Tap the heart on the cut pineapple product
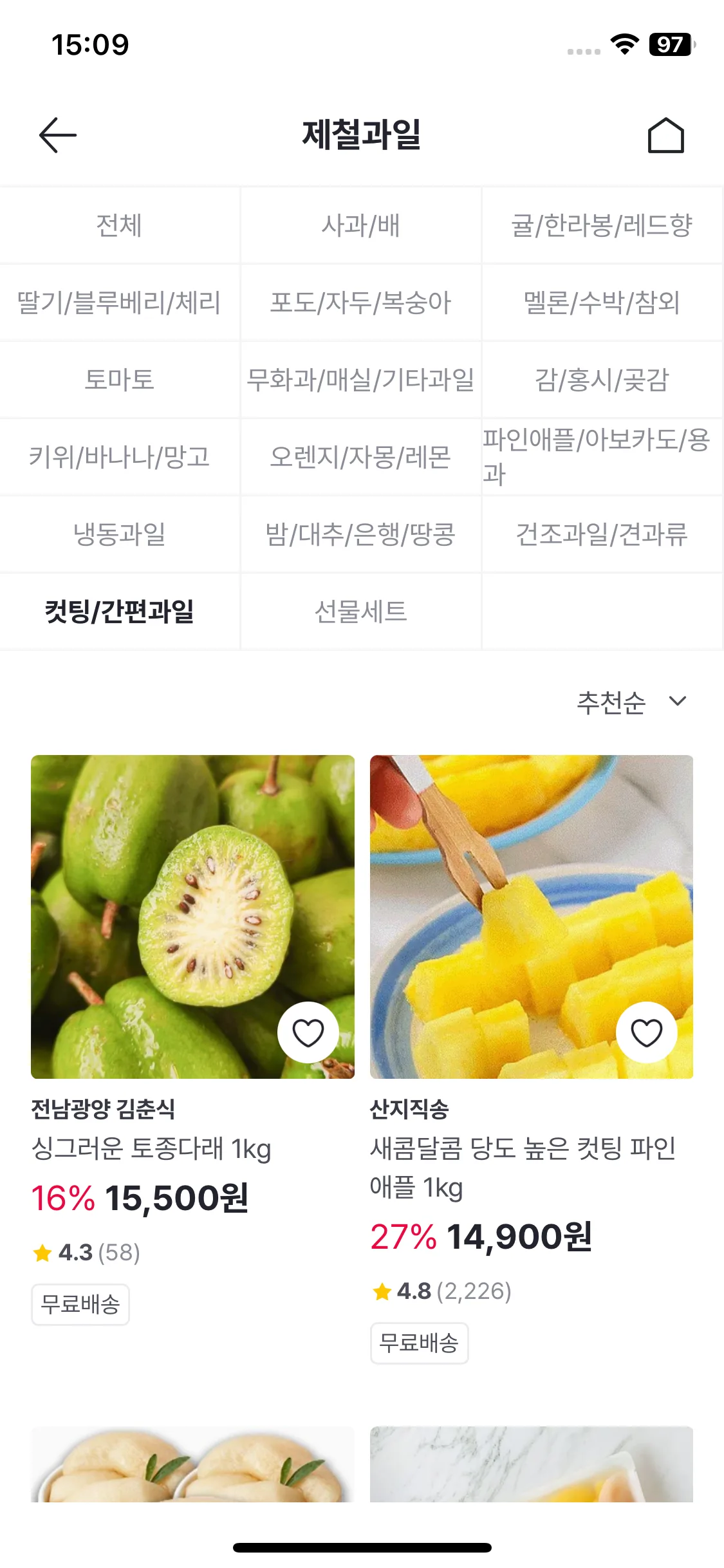This screenshot has height=1568, width=724. coord(647,1031)
